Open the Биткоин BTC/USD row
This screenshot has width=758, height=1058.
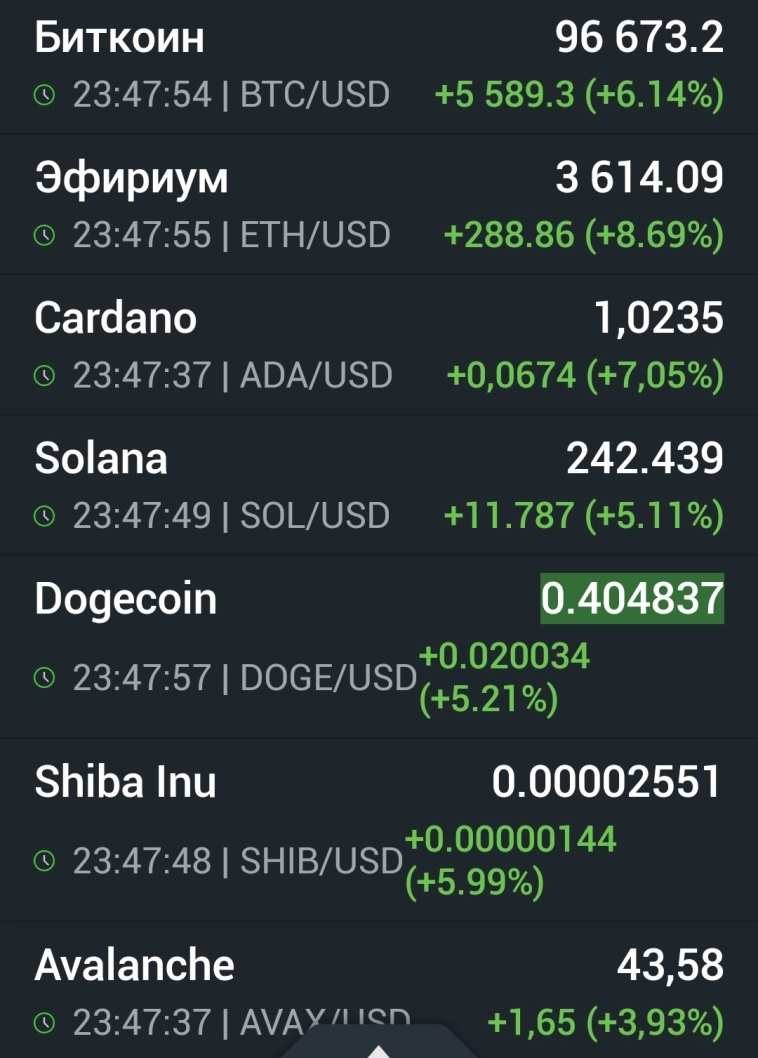(x=379, y=66)
